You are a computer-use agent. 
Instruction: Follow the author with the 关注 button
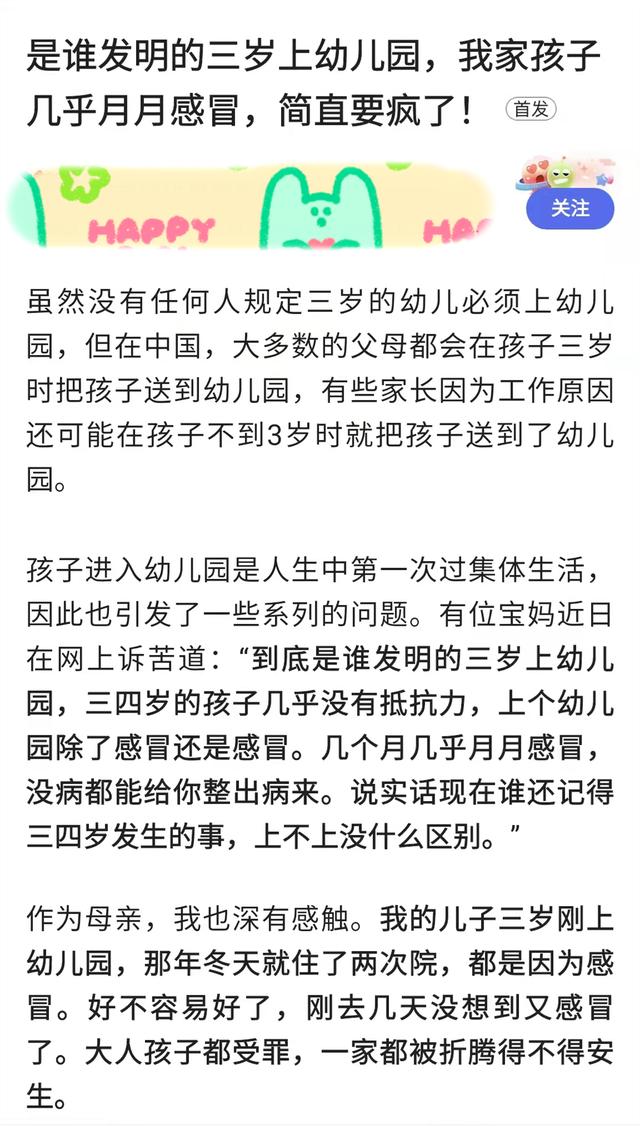pos(570,209)
